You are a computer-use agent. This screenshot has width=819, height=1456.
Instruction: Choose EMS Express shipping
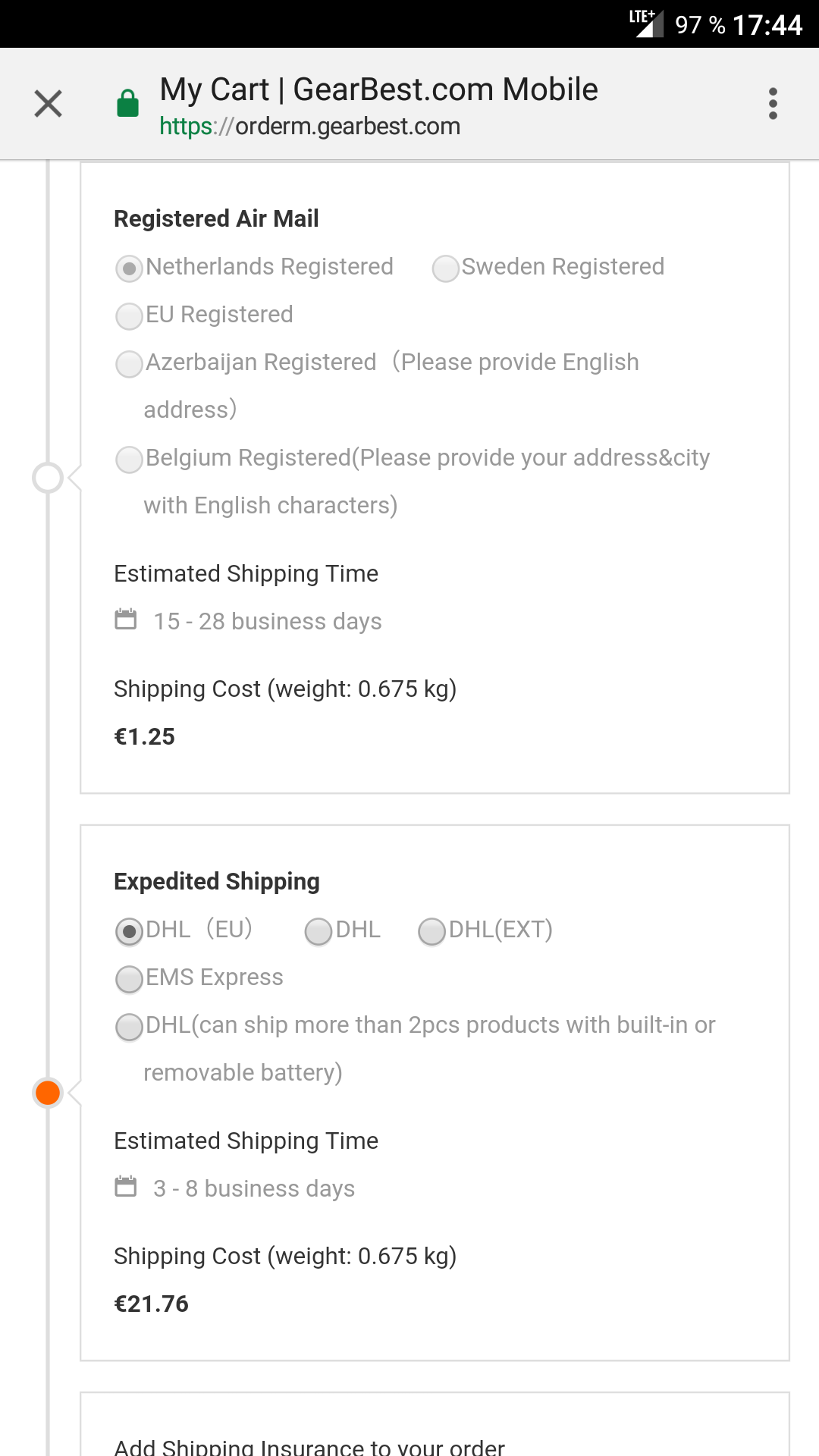coord(130,979)
